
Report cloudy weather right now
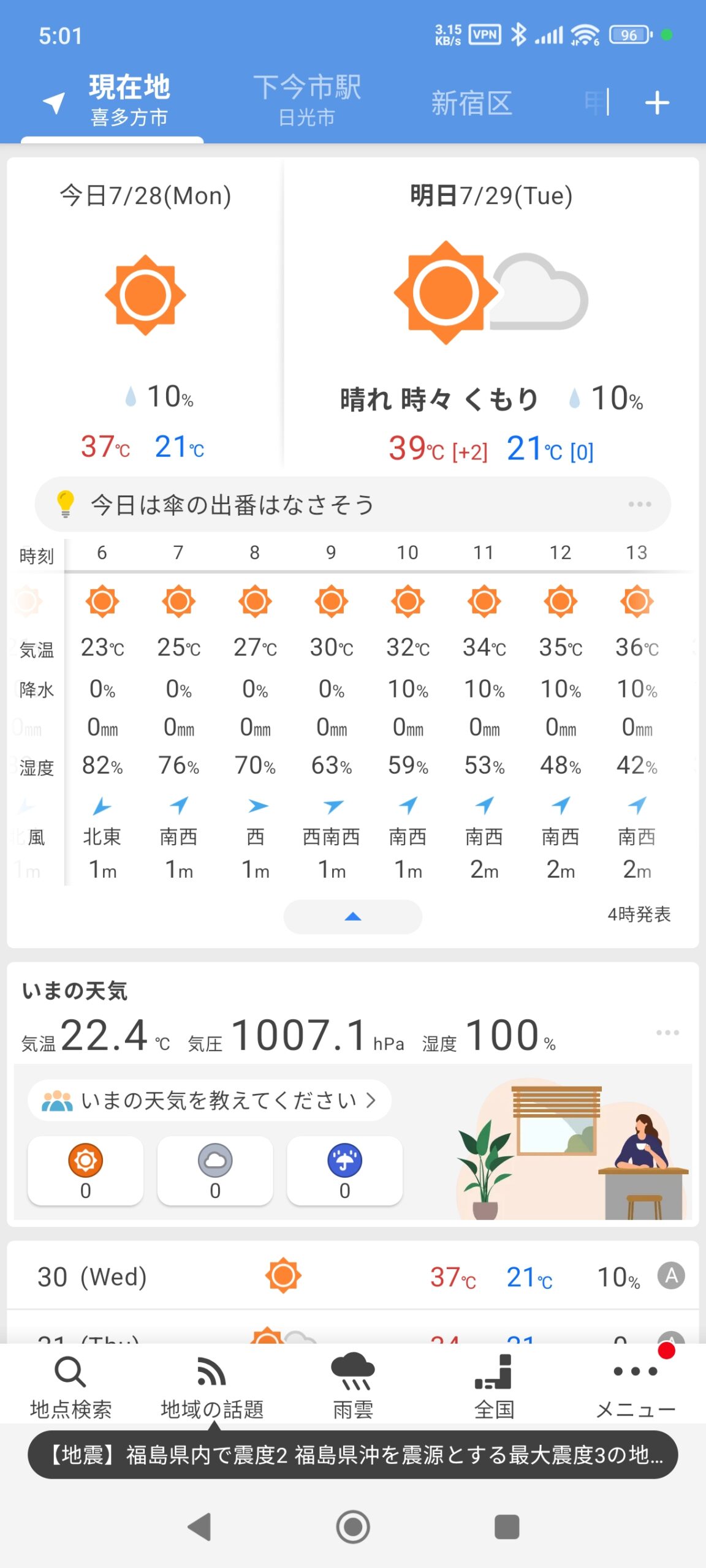[215, 1170]
